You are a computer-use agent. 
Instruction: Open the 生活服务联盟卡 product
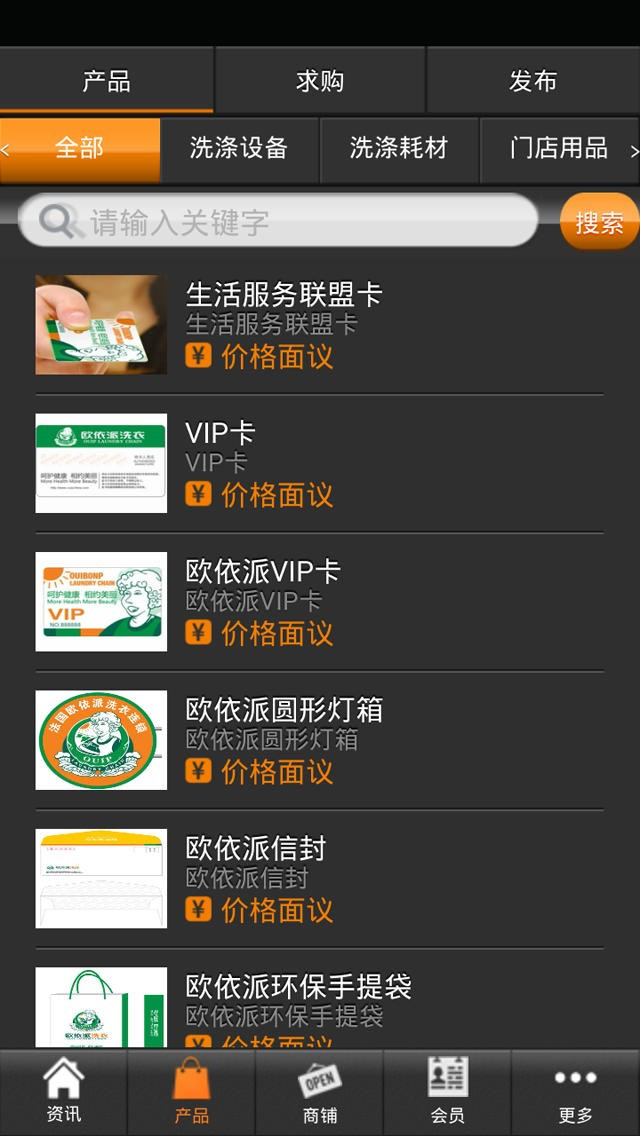[x=320, y=325]
